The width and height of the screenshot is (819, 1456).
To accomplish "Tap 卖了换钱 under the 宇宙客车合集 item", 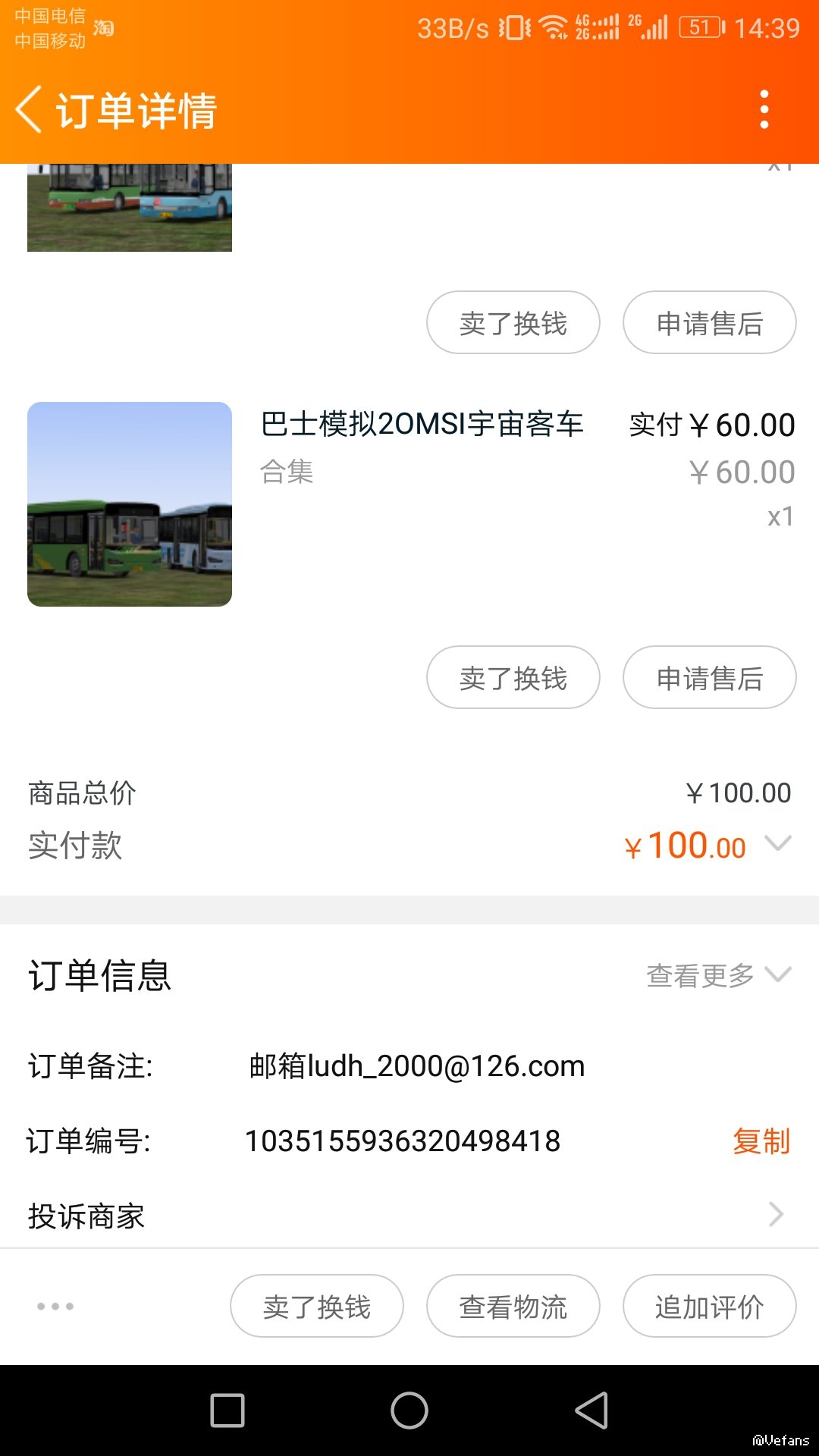I will click(513, 677).
